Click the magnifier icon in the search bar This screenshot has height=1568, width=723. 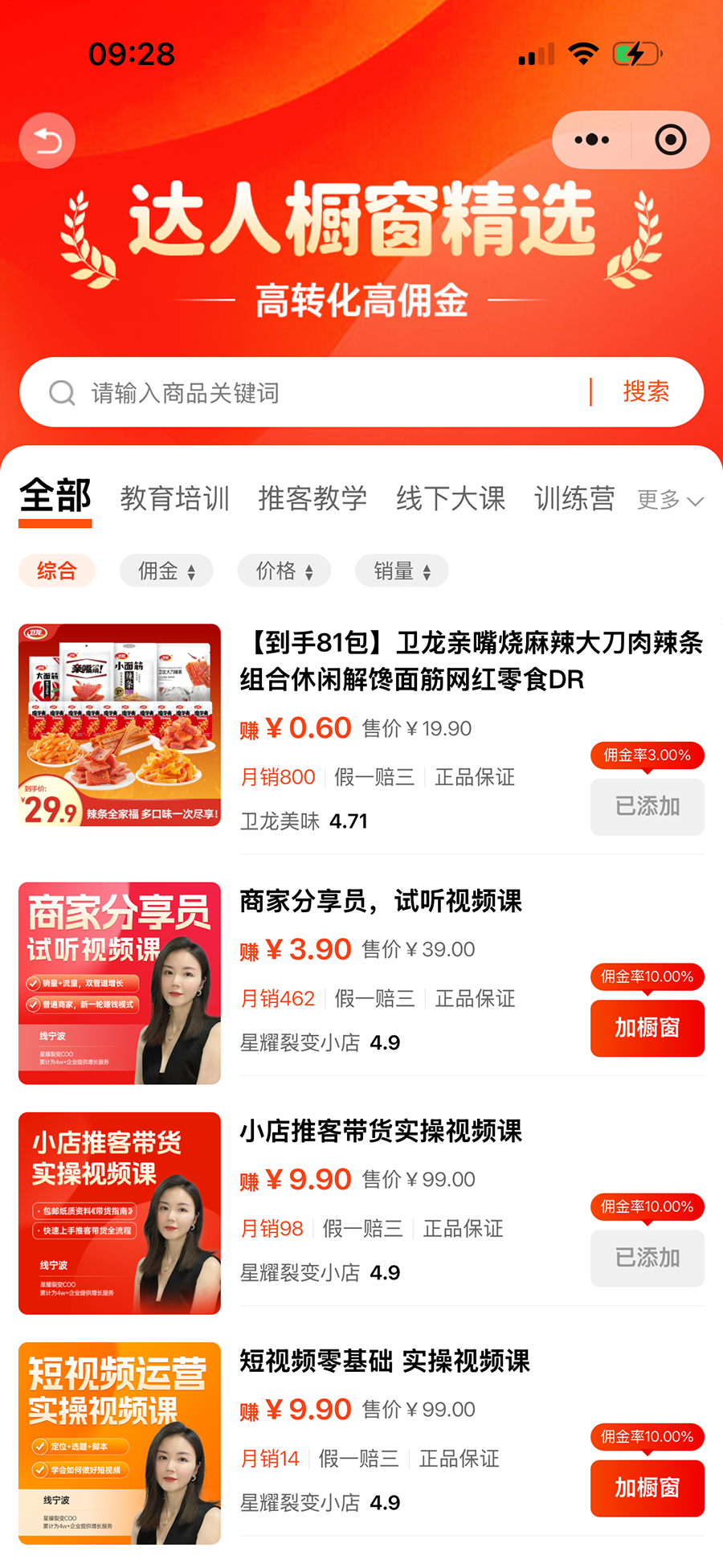61,393
